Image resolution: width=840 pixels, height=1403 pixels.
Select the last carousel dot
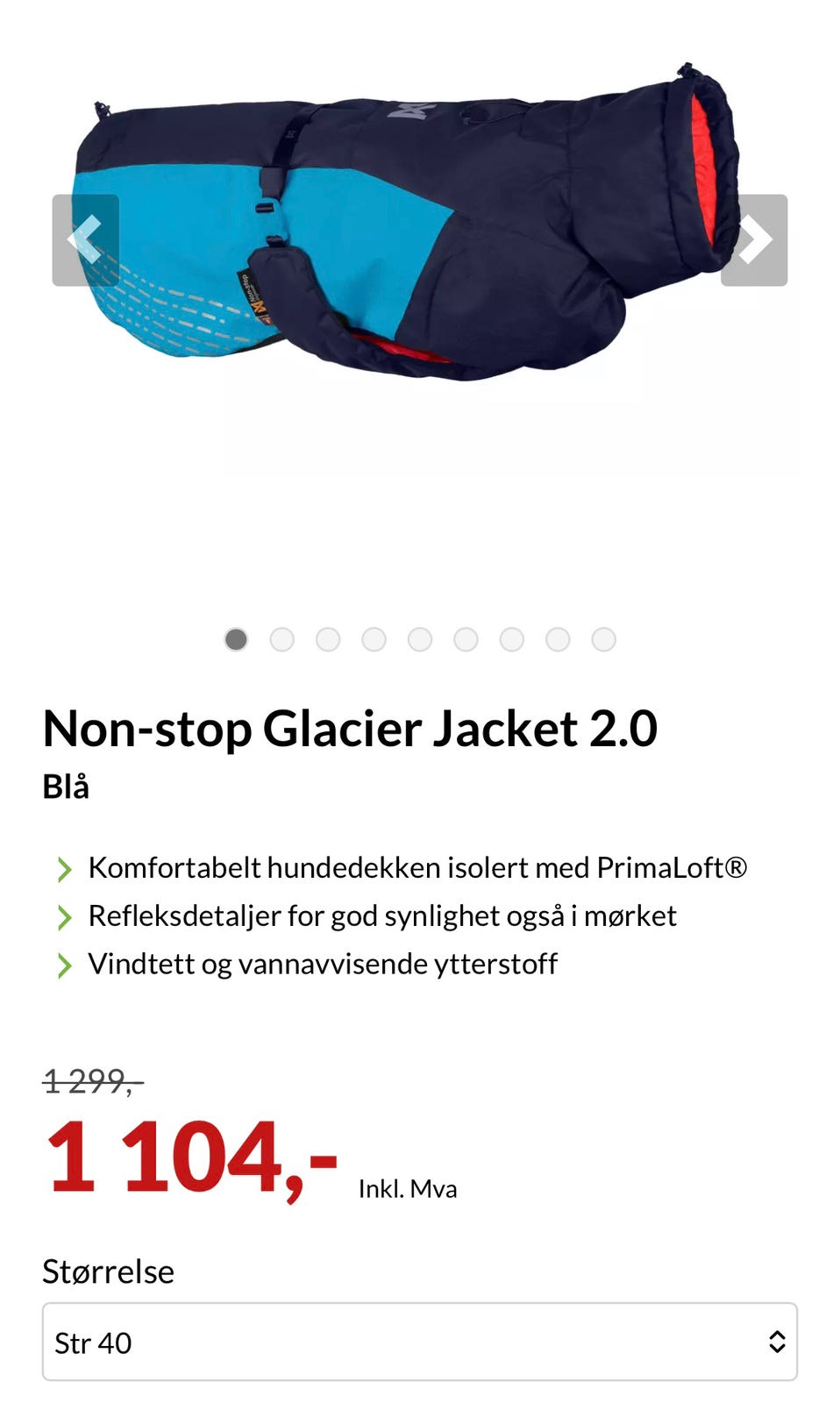(x=602, y=640)
